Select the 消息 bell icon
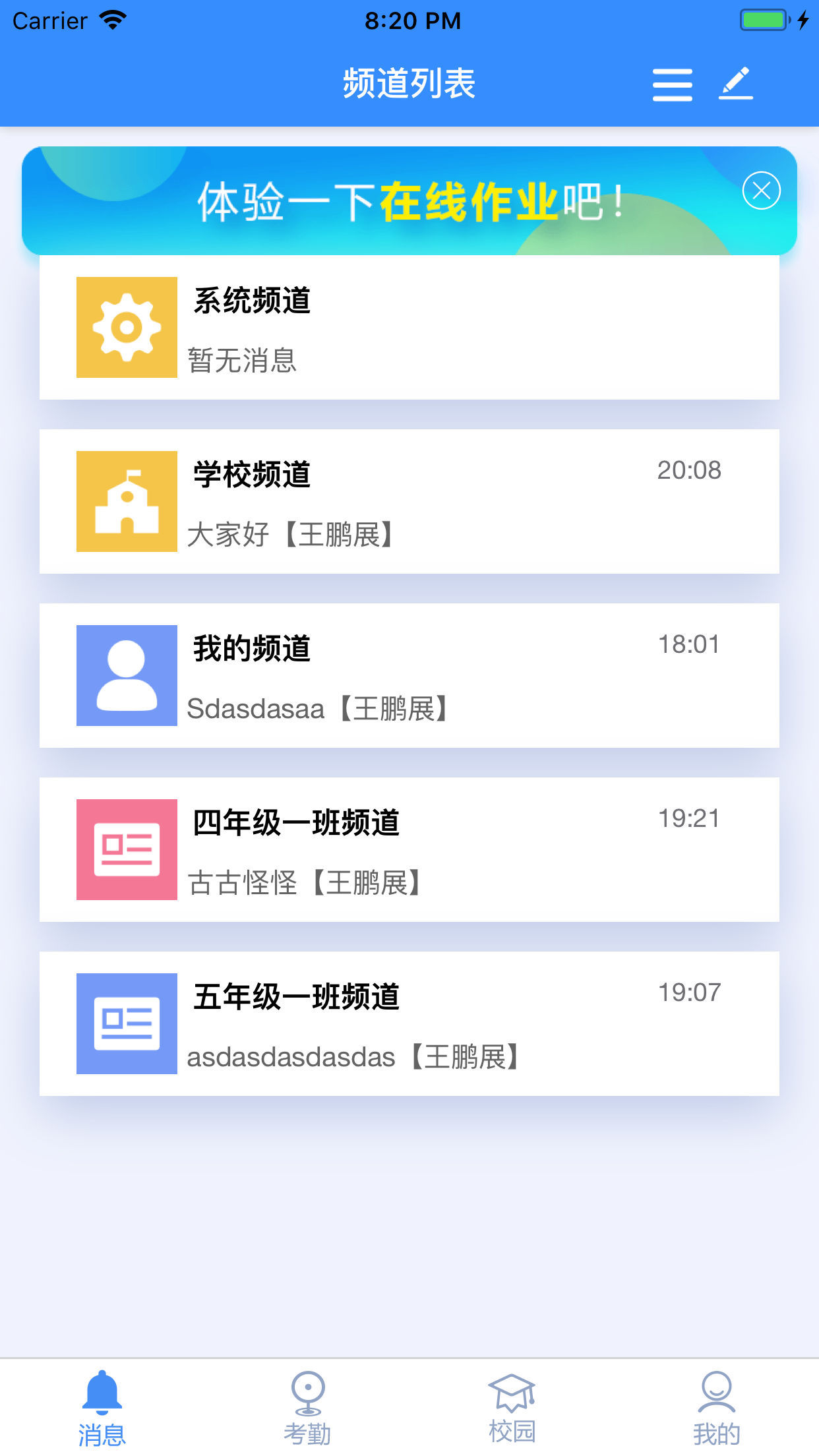The image size is (819, 1456). tap(102, 1388)
